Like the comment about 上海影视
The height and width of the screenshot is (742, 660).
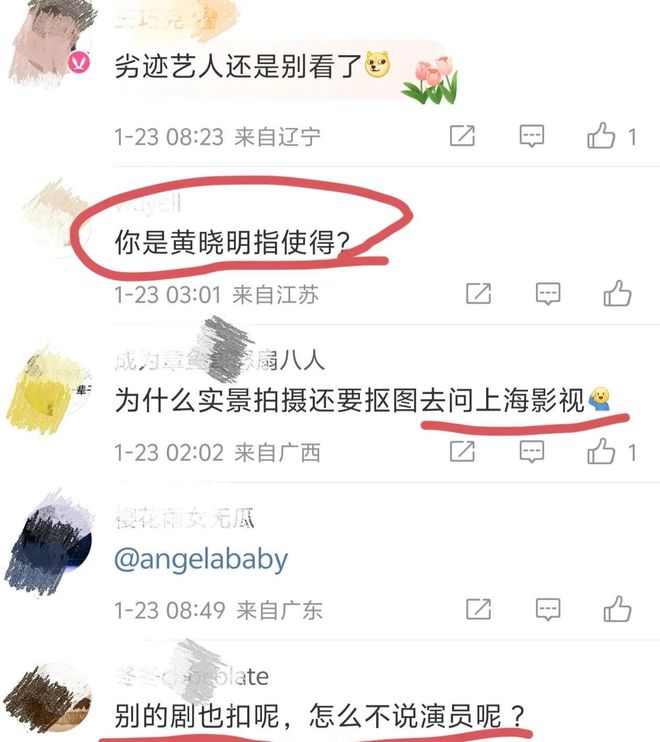602,452
